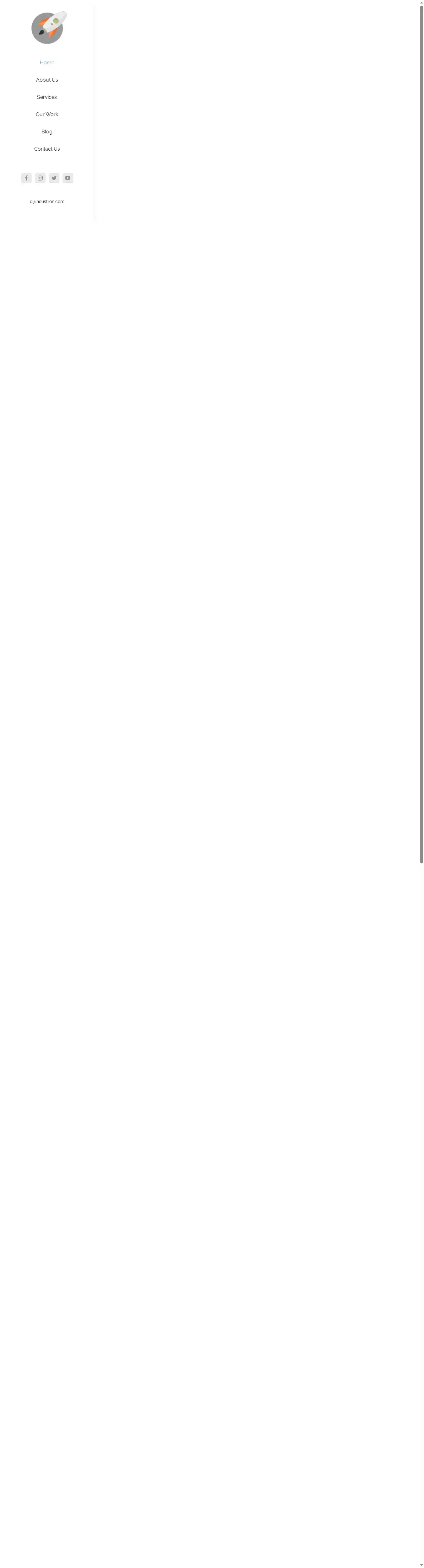424x1568 pixels.
Task: Navigate to the Services section
Action: [47, 97]
